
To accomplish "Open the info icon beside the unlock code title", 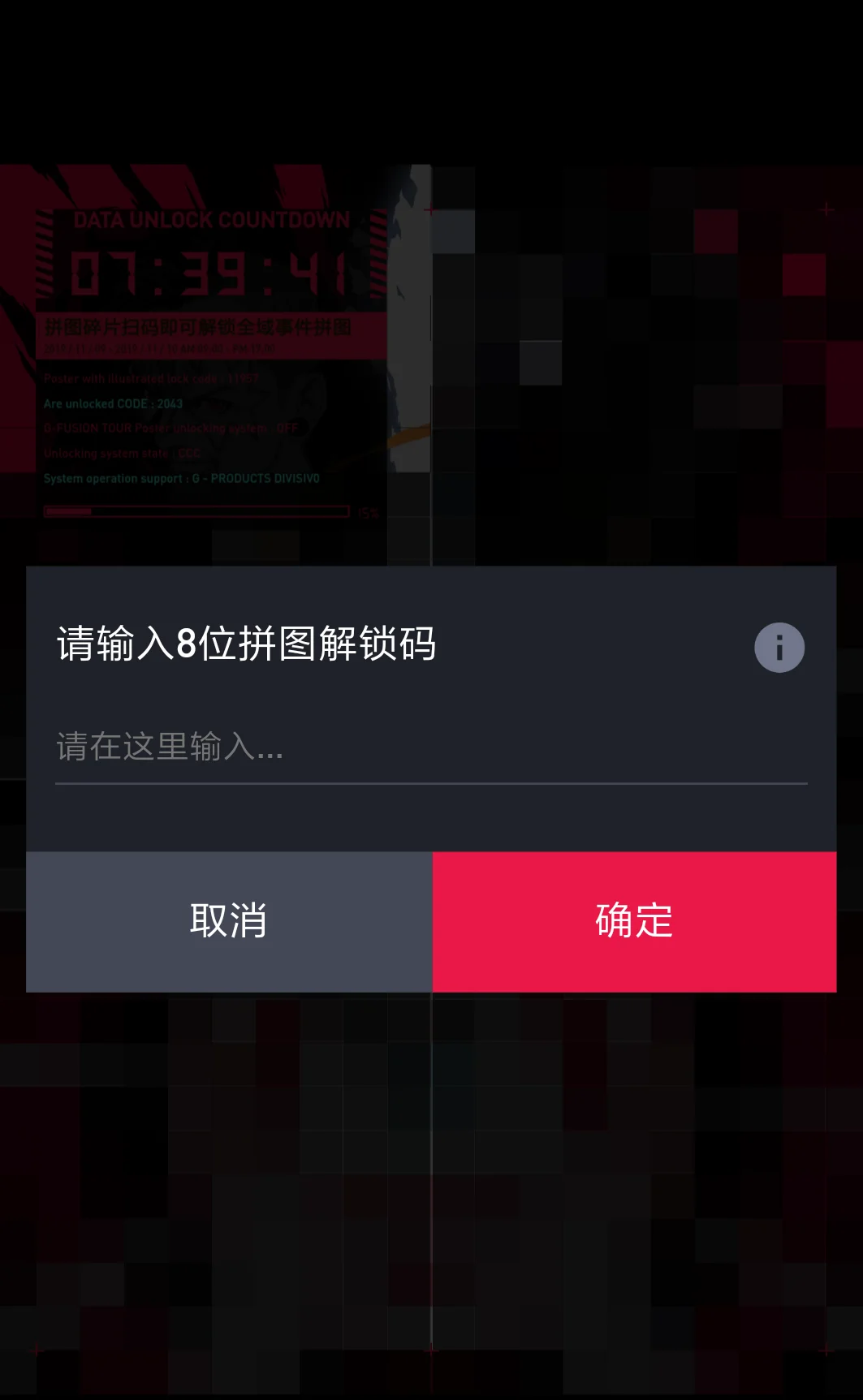I will pos(779,648).
